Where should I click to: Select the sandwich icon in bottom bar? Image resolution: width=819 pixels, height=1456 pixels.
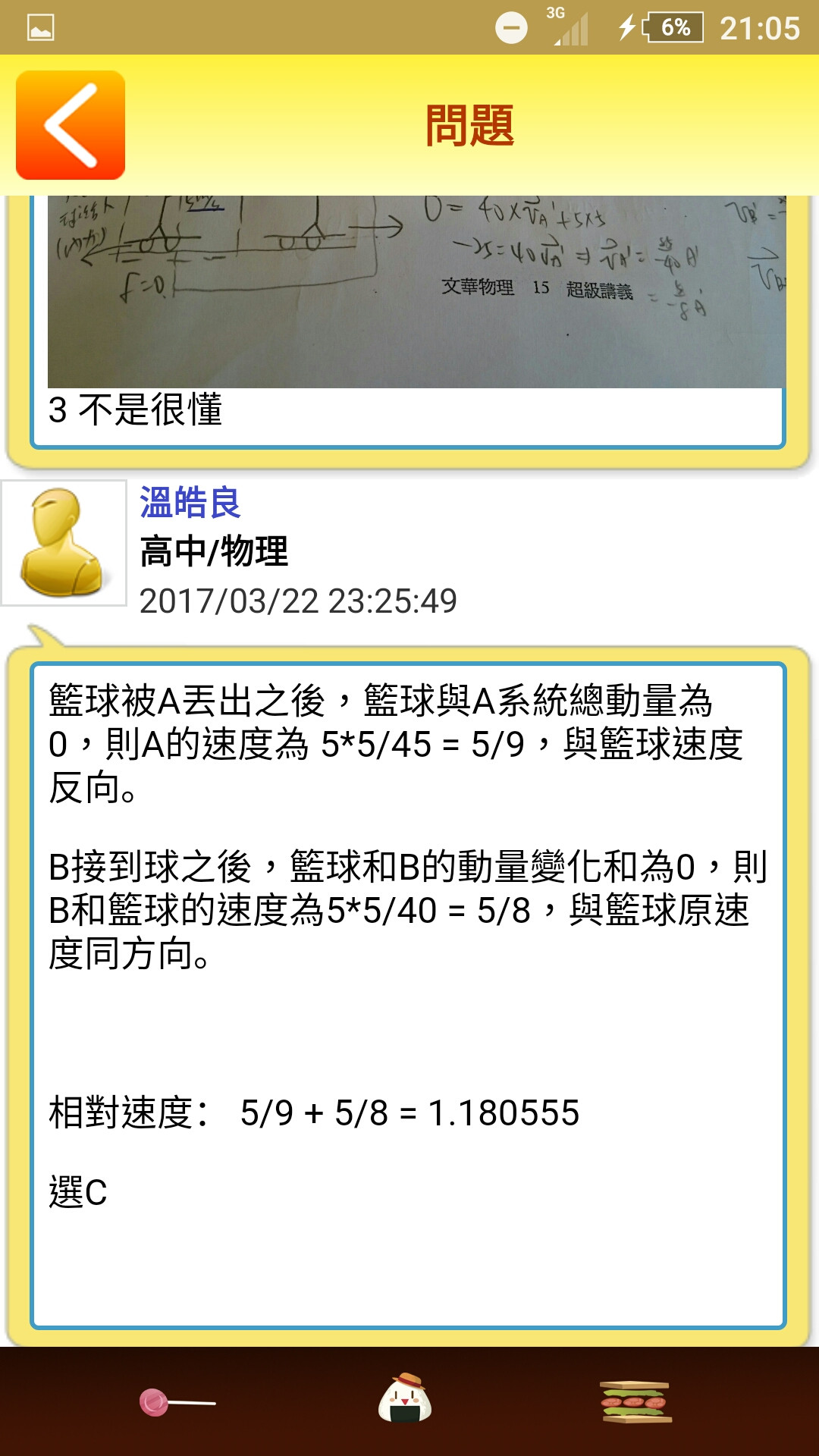click(x=635, y=1401)
